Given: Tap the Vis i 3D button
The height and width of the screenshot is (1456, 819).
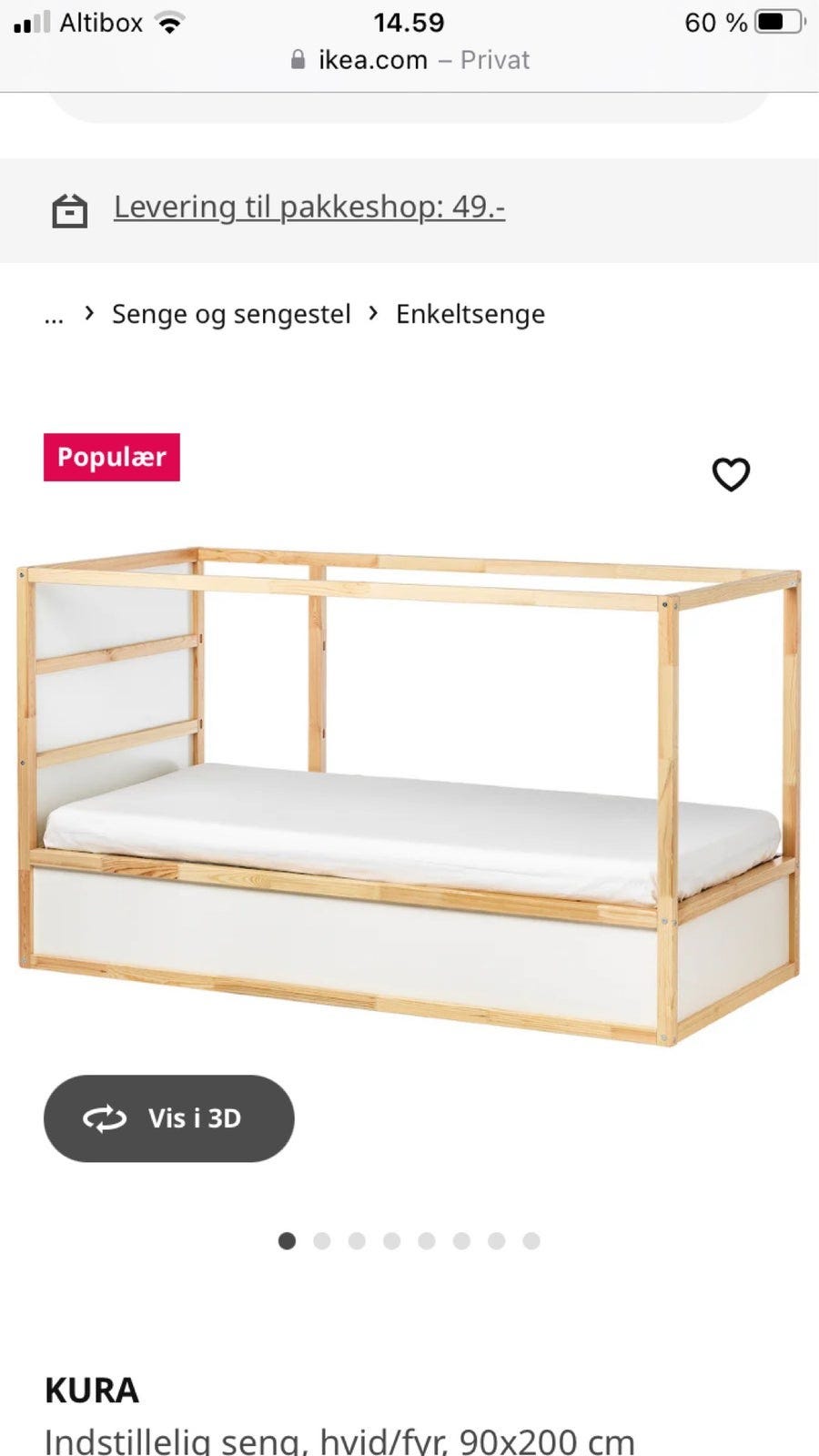Looking at the screenshot, I should tap(168, 1118).
